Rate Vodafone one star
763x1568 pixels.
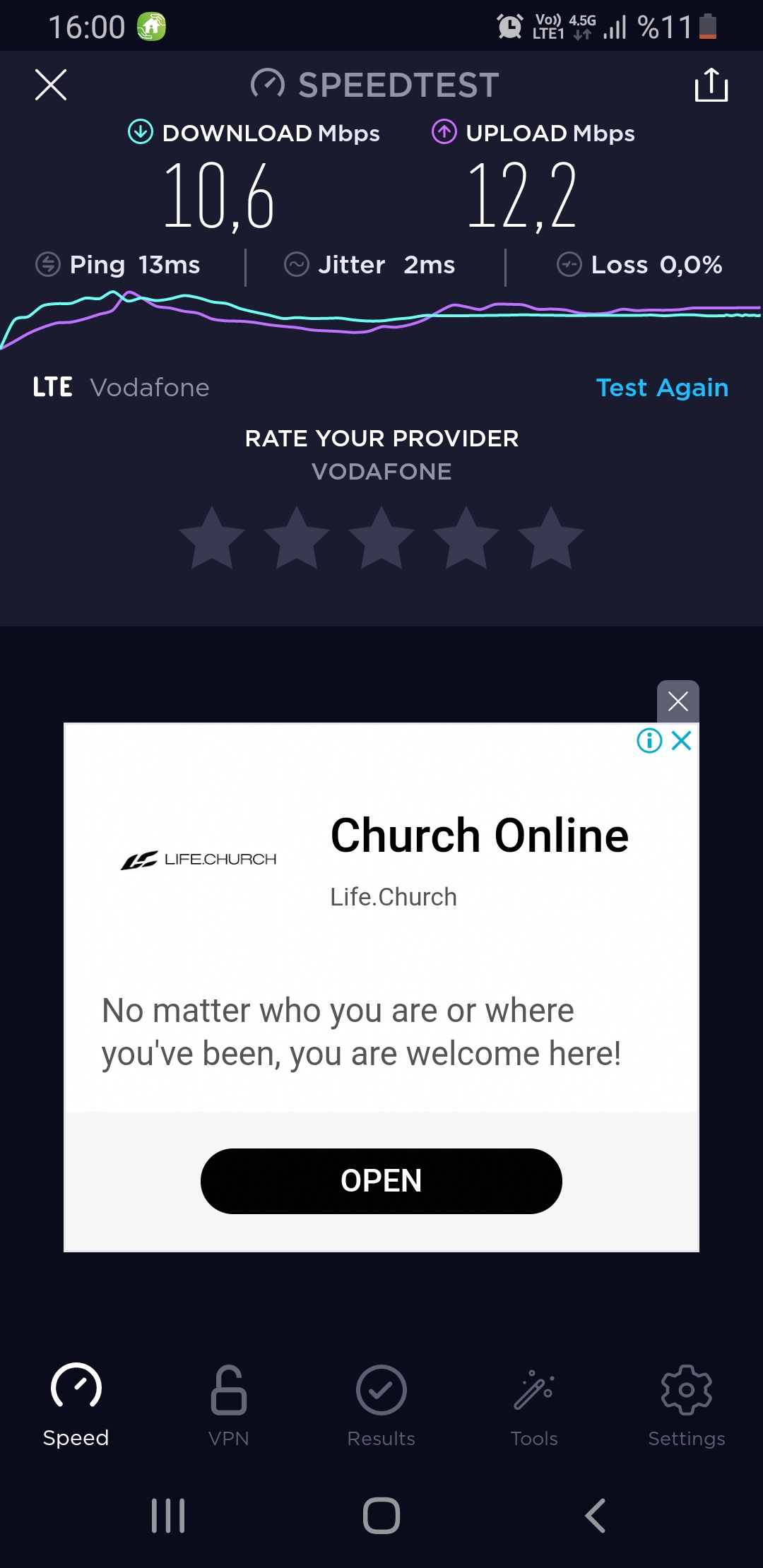pos(212,538)
